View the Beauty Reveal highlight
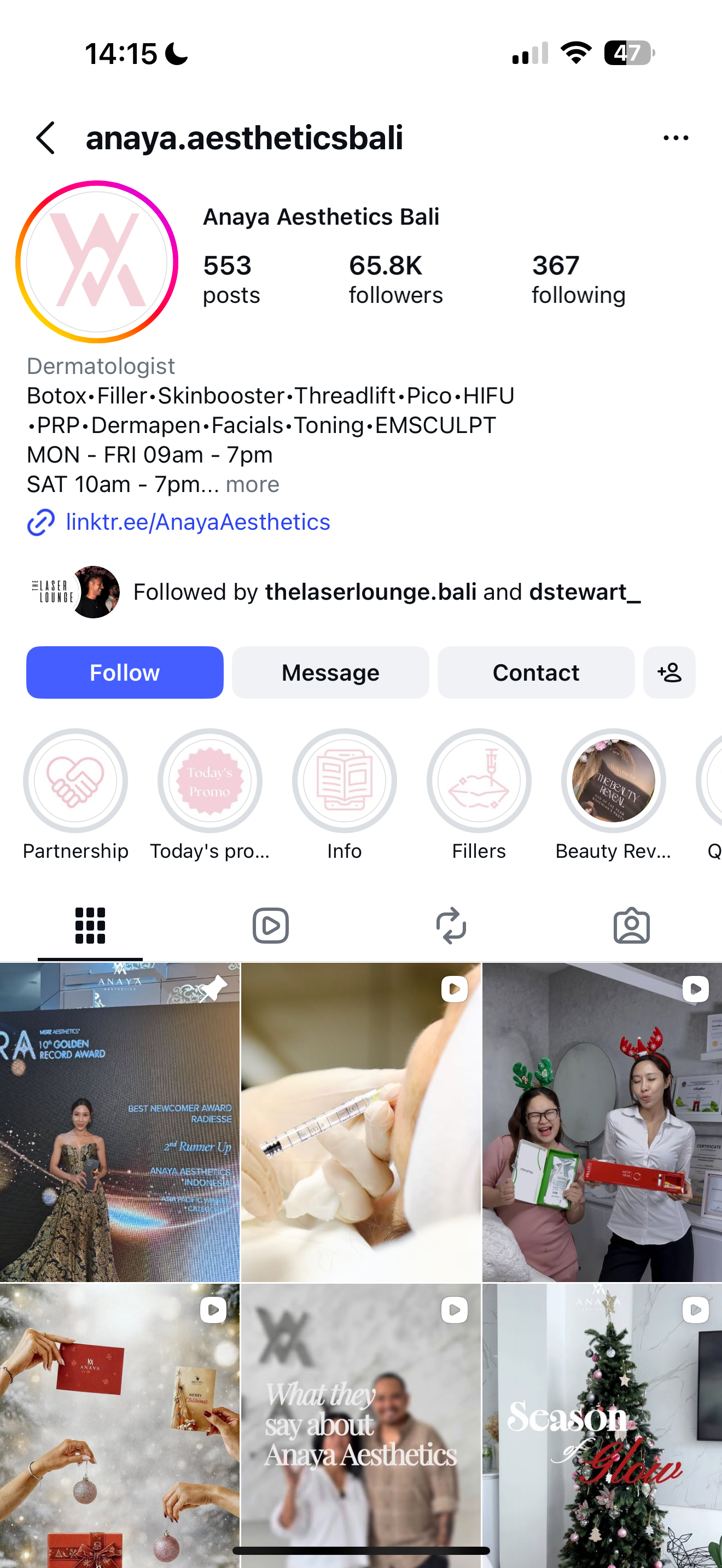This screenshot has width=722, height=1568. [613, 781]
